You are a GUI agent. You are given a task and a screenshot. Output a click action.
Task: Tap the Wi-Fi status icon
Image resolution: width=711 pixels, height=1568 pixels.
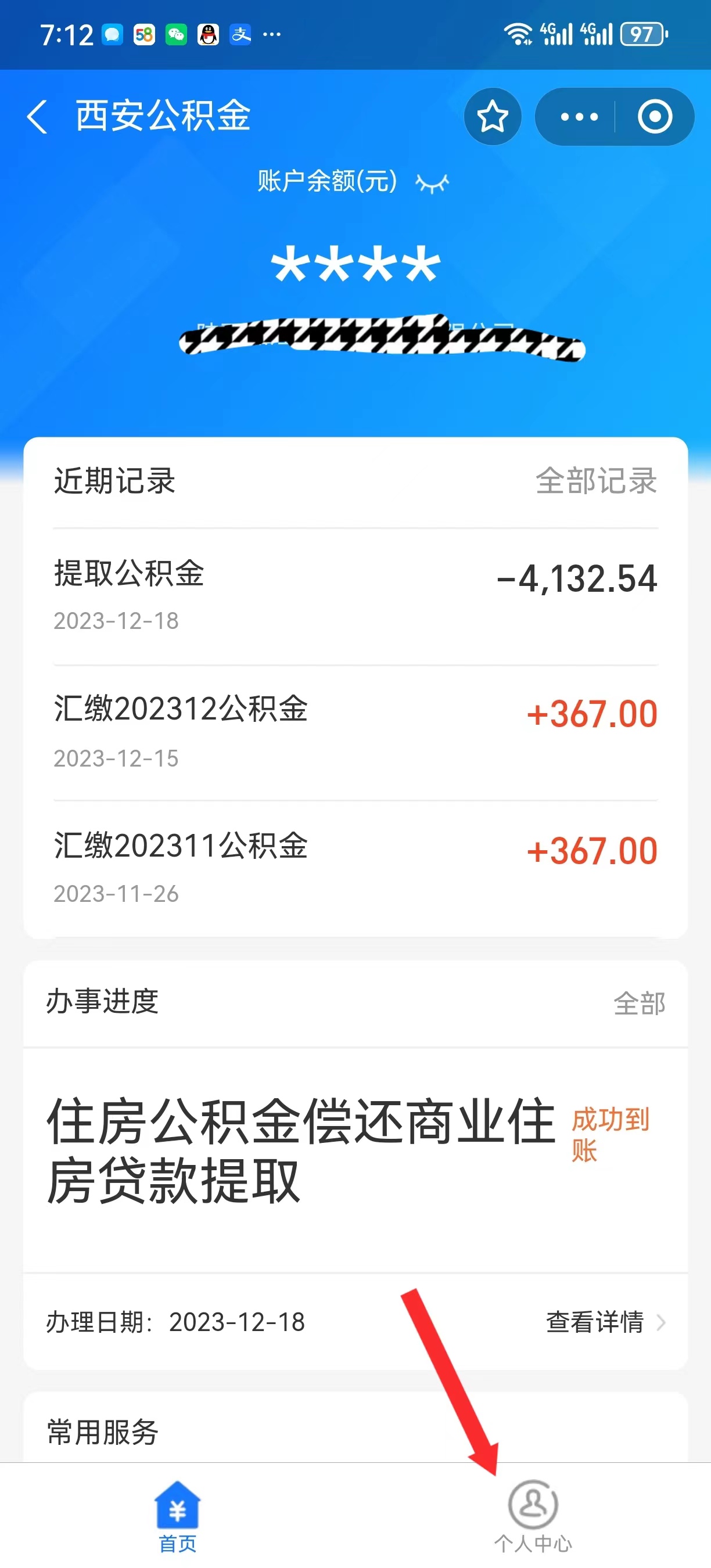tap(519, 35)
